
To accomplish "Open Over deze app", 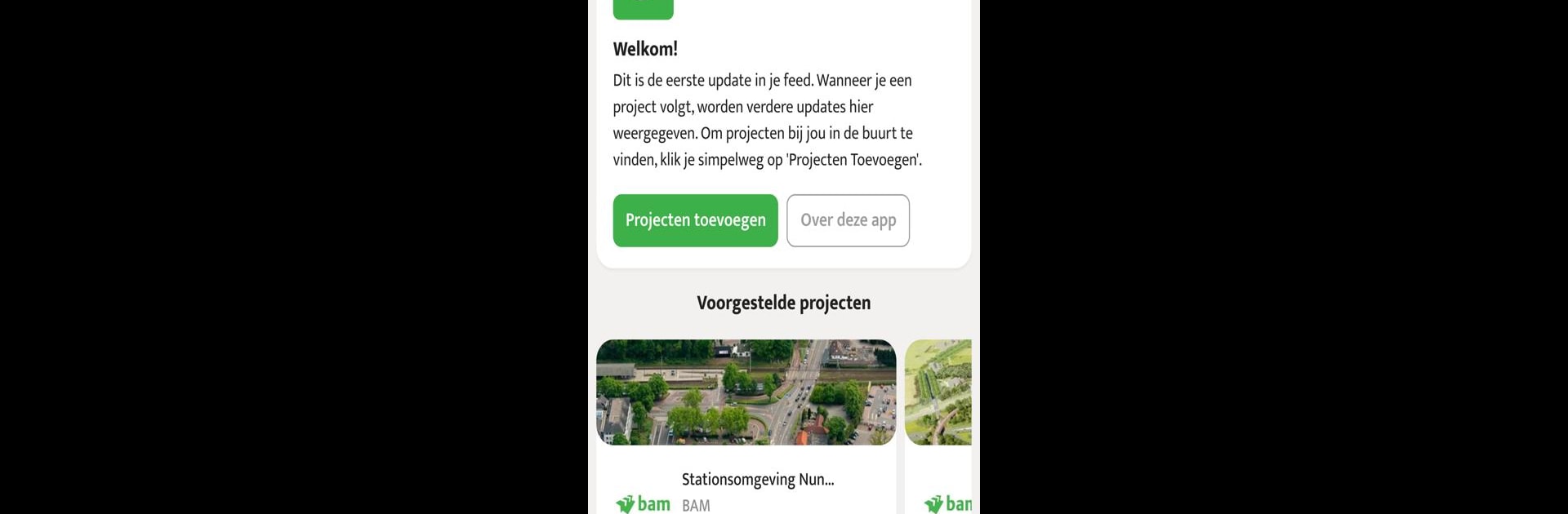I will click(848, 220).
